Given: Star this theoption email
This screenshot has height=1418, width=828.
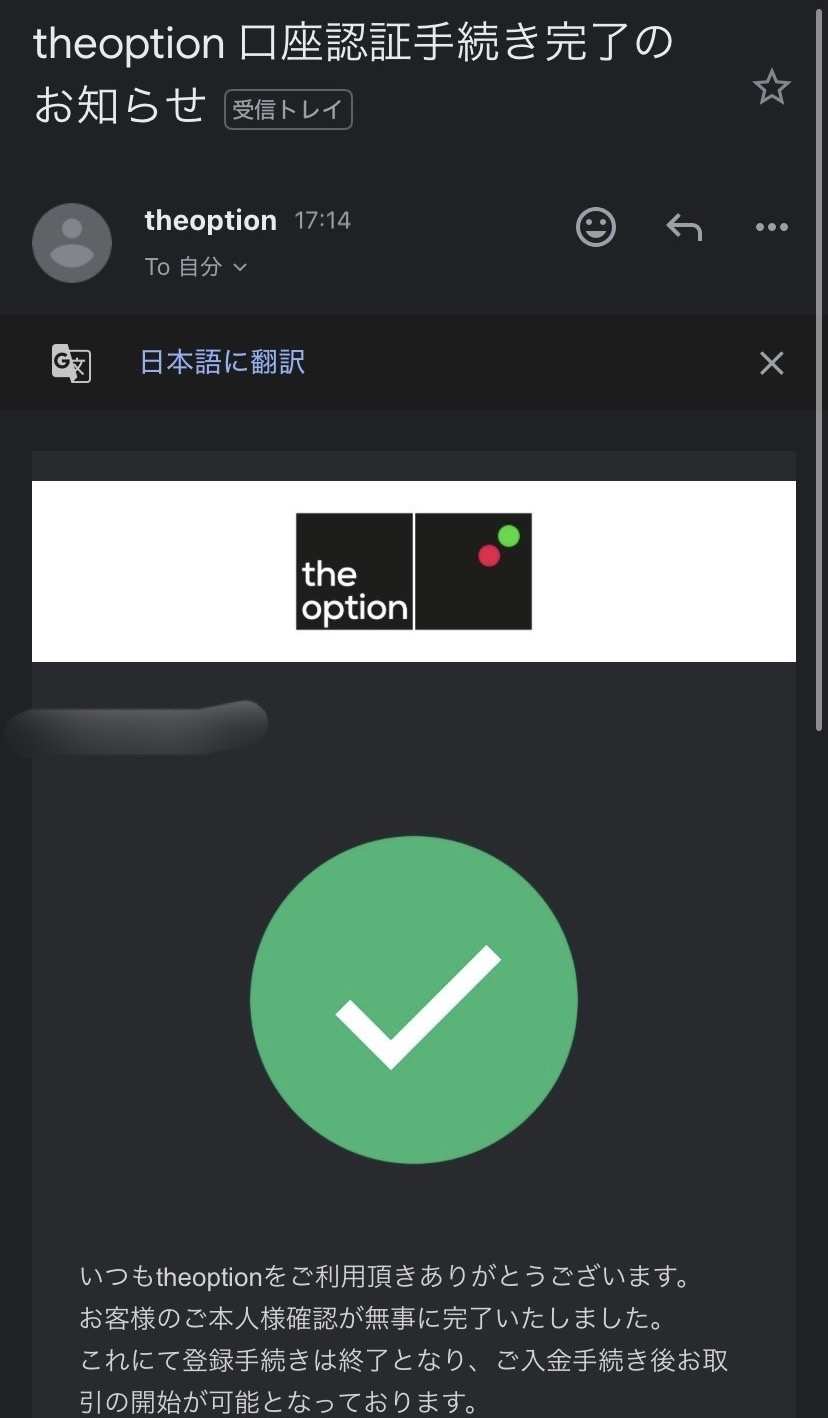Looking at the screenshot, I should point(771,88).
